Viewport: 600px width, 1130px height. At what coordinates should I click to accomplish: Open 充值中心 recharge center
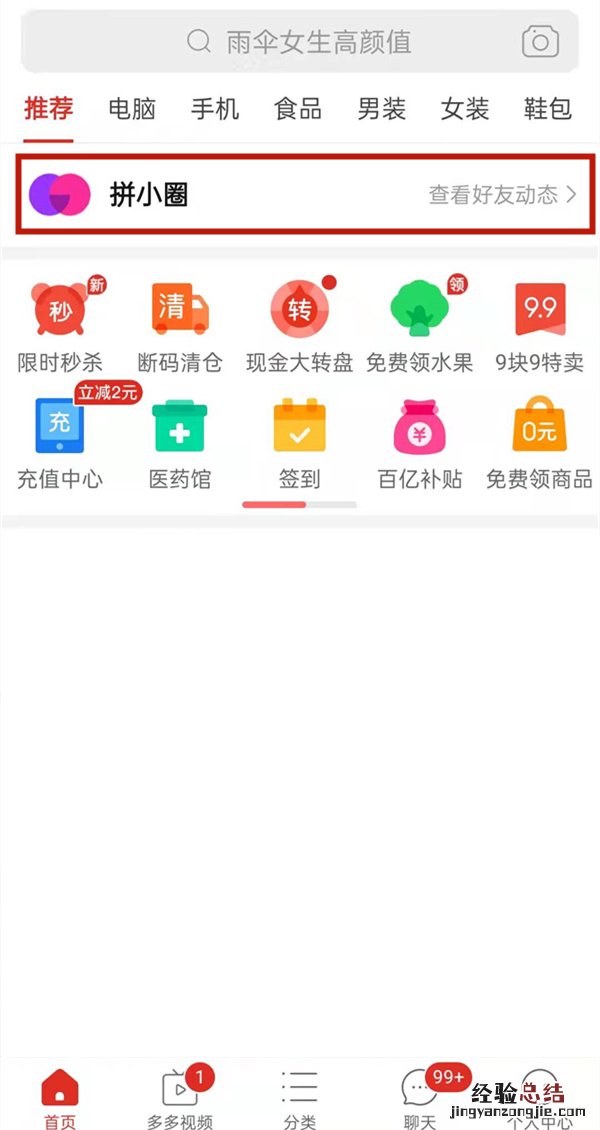(x=60, y=442)
